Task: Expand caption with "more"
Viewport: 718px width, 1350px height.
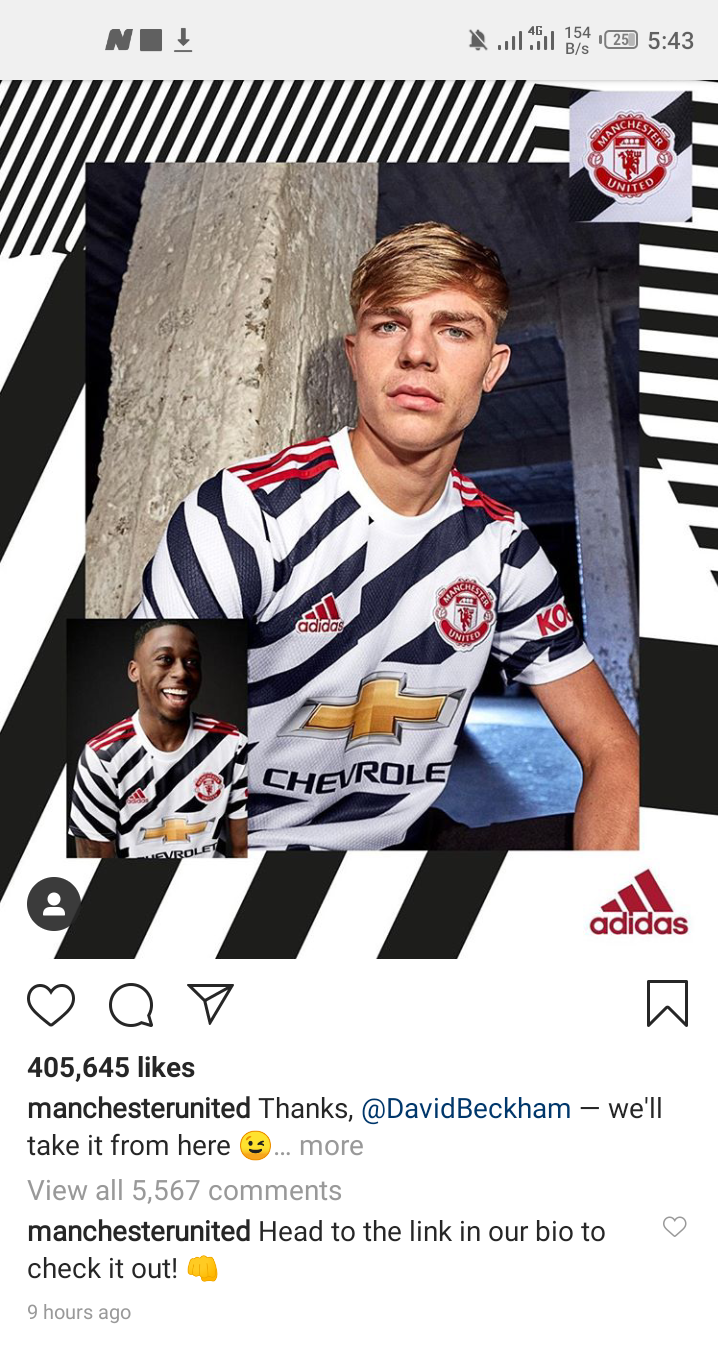Action: coord(331,1146)
